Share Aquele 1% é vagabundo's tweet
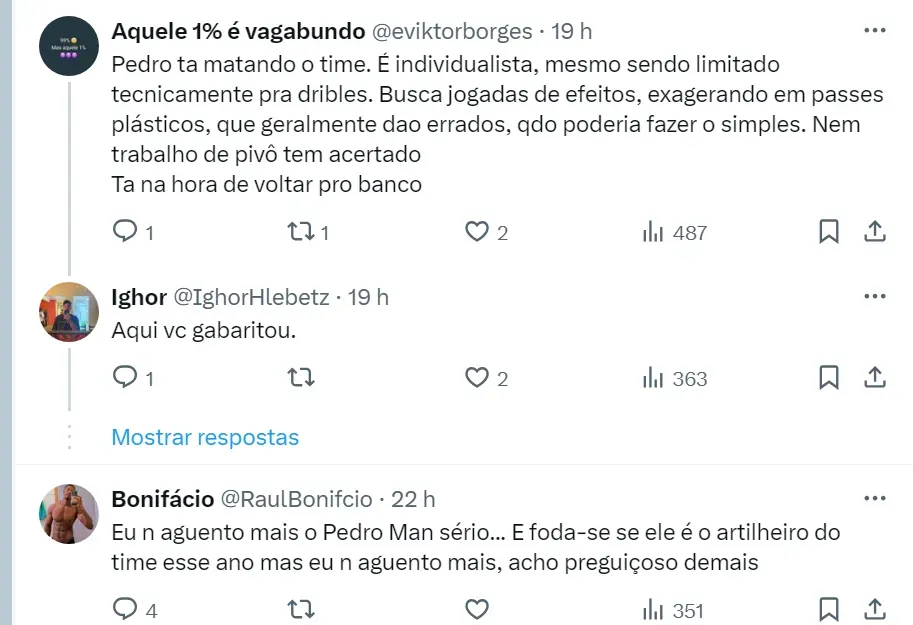Viewport: 913px width, 625px height. (x=874, y=232)
